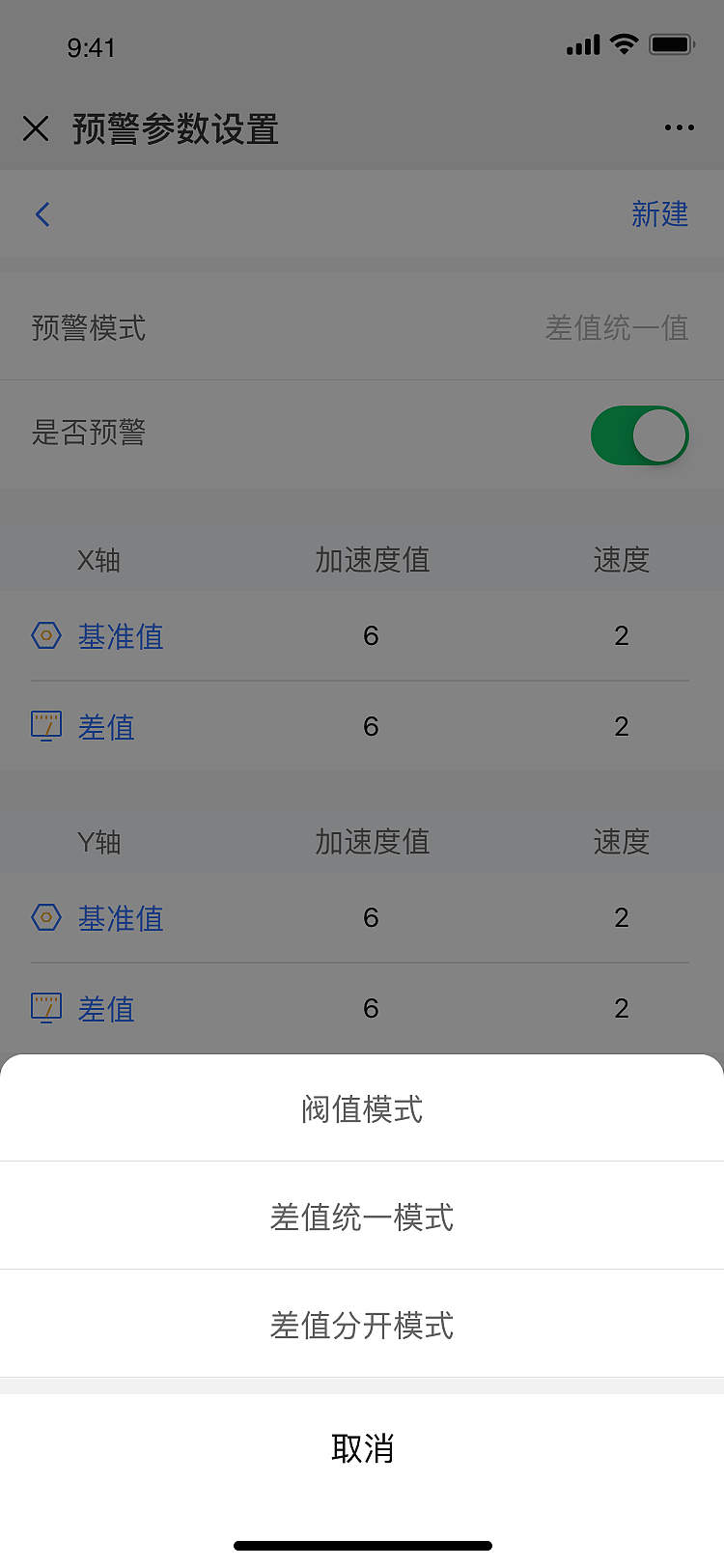This screenshot has height=1568, width=724.
Task: Tap the hexagon icon beside X轴 基准值
Action: tap(45, 635)
